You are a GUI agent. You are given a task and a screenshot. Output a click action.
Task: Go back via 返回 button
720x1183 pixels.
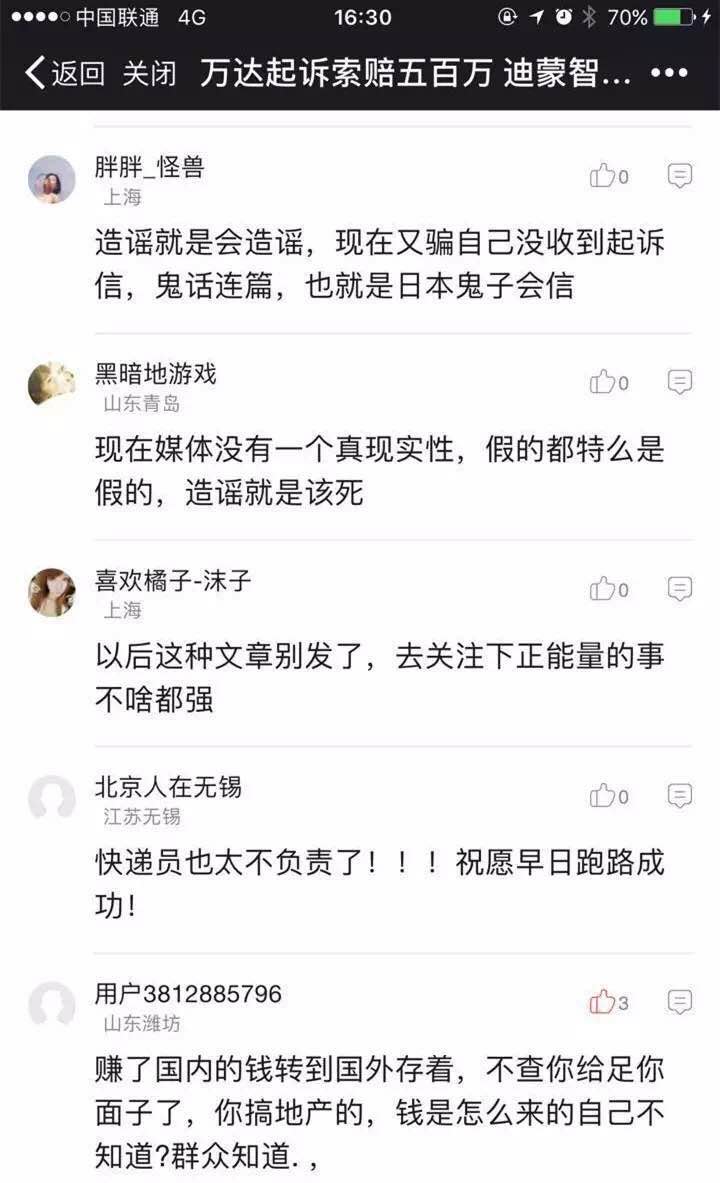point(65,74)
